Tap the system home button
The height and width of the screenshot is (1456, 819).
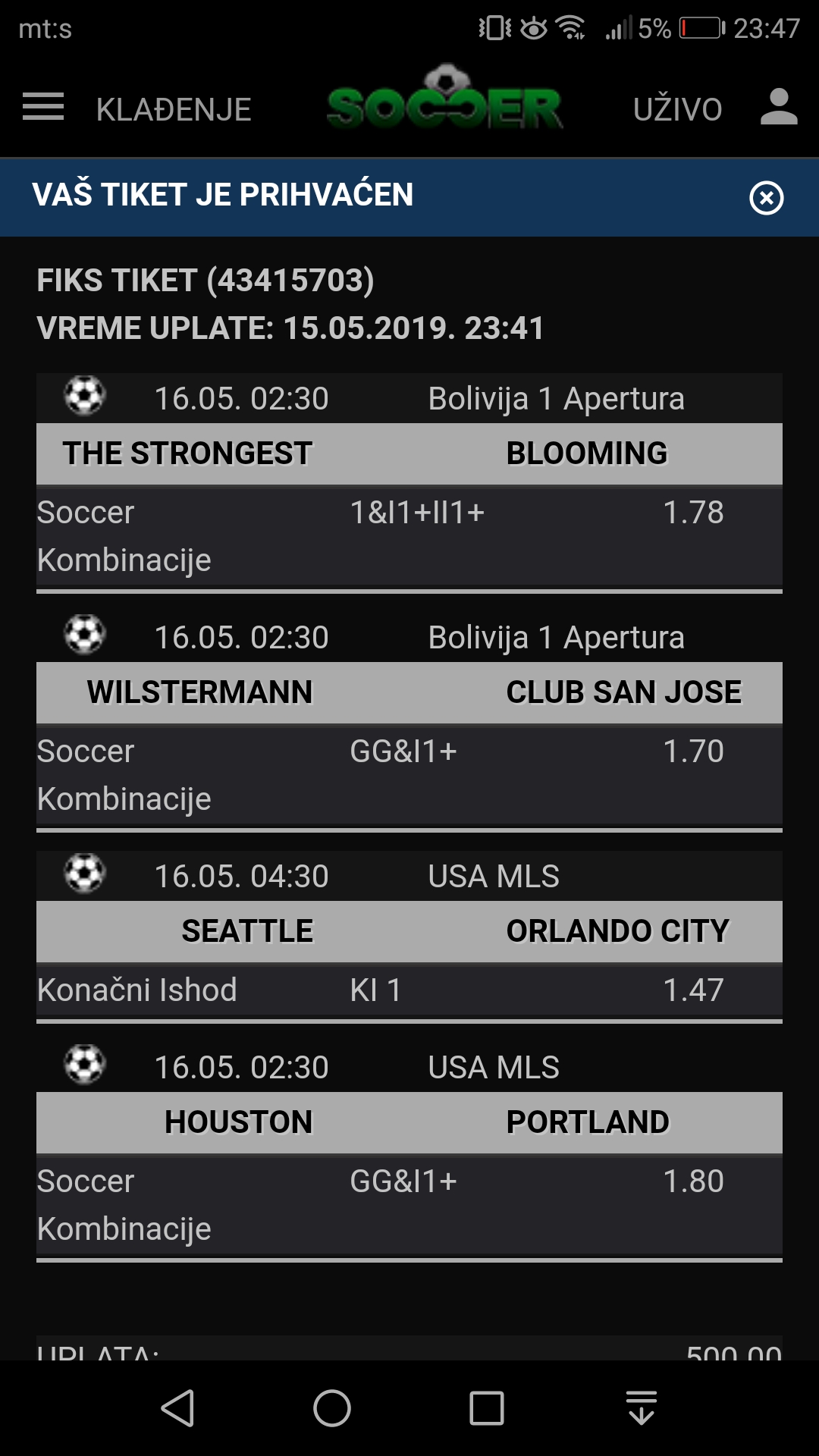coord(332,1408)
